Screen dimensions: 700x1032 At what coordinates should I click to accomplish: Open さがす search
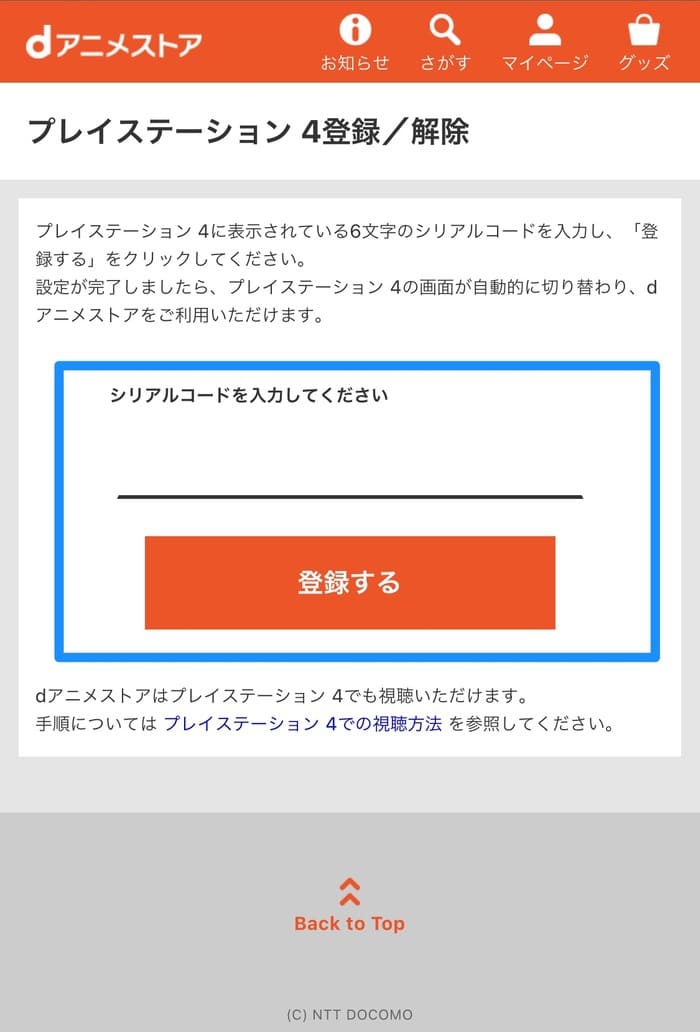coord(445,43)
